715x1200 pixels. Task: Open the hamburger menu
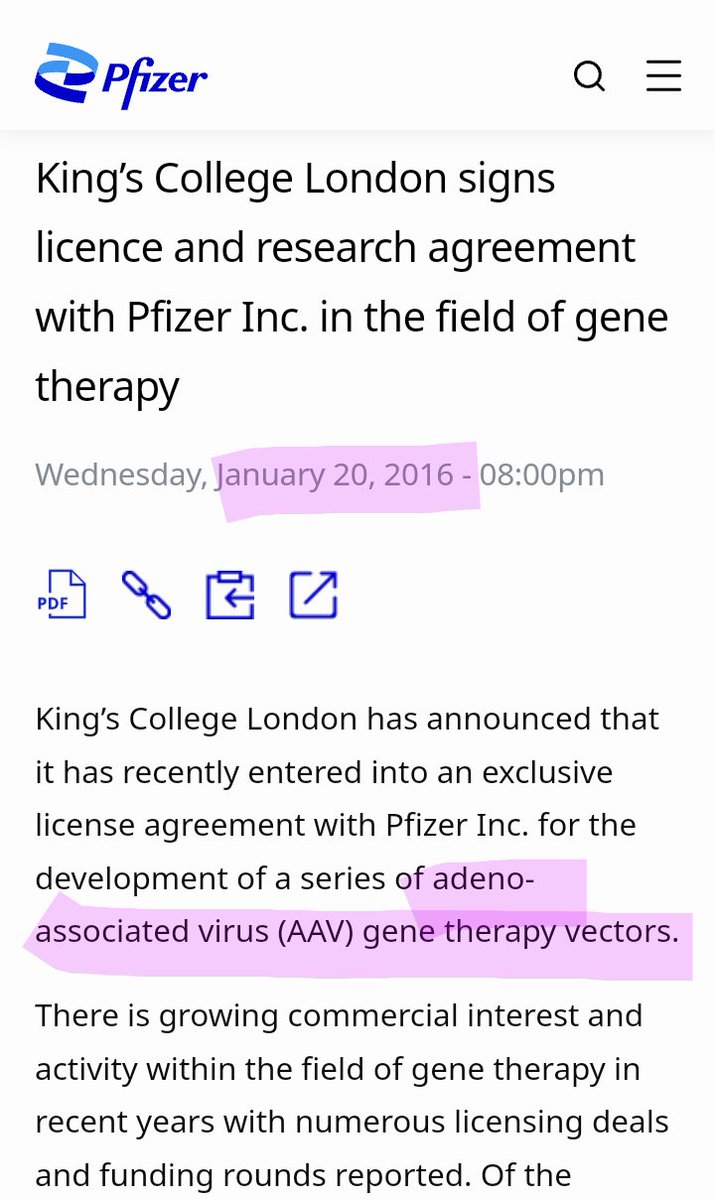click(x=663, y=76)
